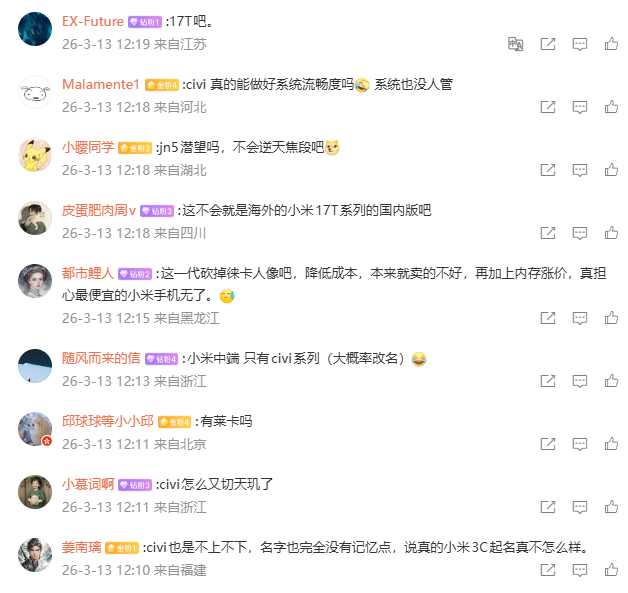The height and width of the screenshot is (593, 628).
Task: Like 邱球球等小小邱's comment
Action: [611, 444]
